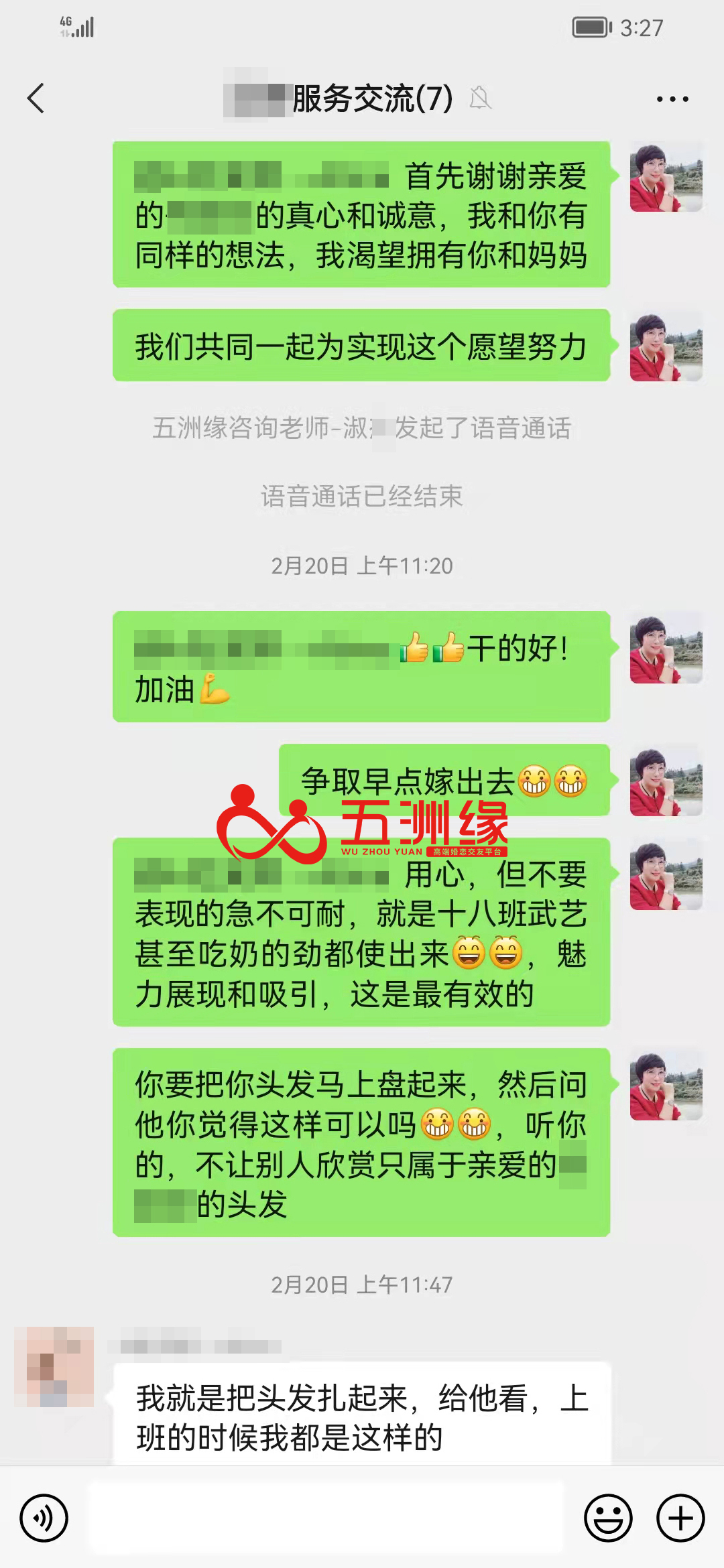Open the three-dot chat info menu
This screenshot has width=724, height=1568.
(672, 99)
